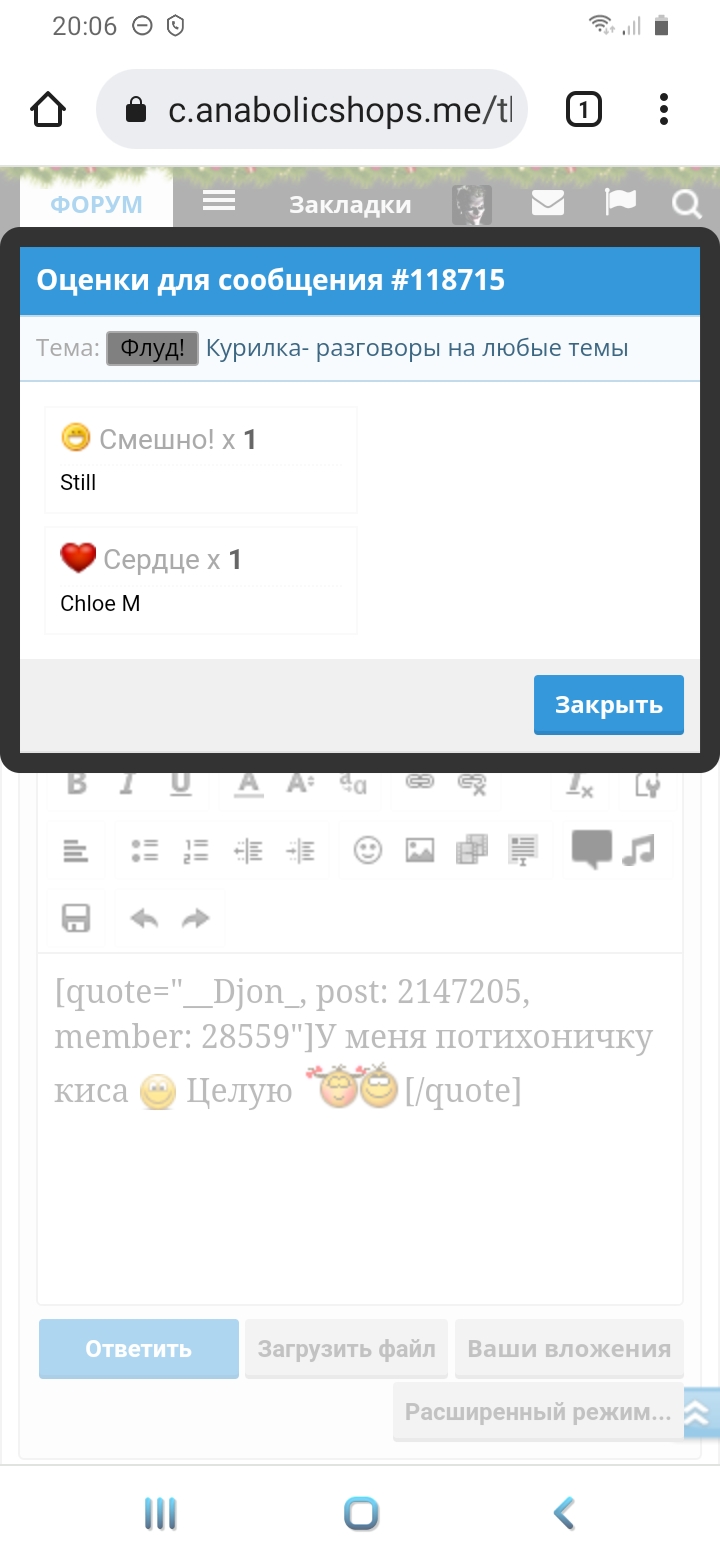Open the profile of user Still

pyautogui.click(x=78, y=483)
